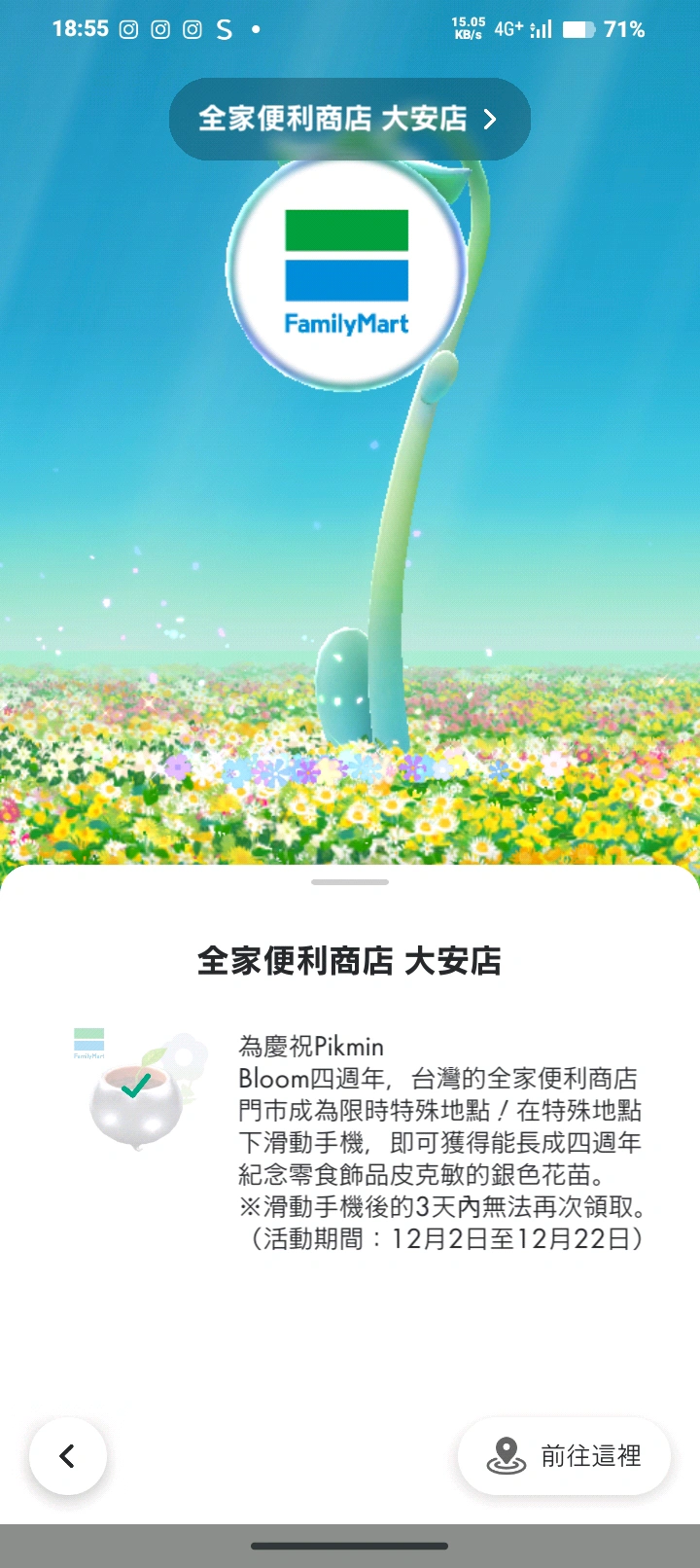
Task: Tap 前往這裡 to navigate there
Action: coord(564,1456)
